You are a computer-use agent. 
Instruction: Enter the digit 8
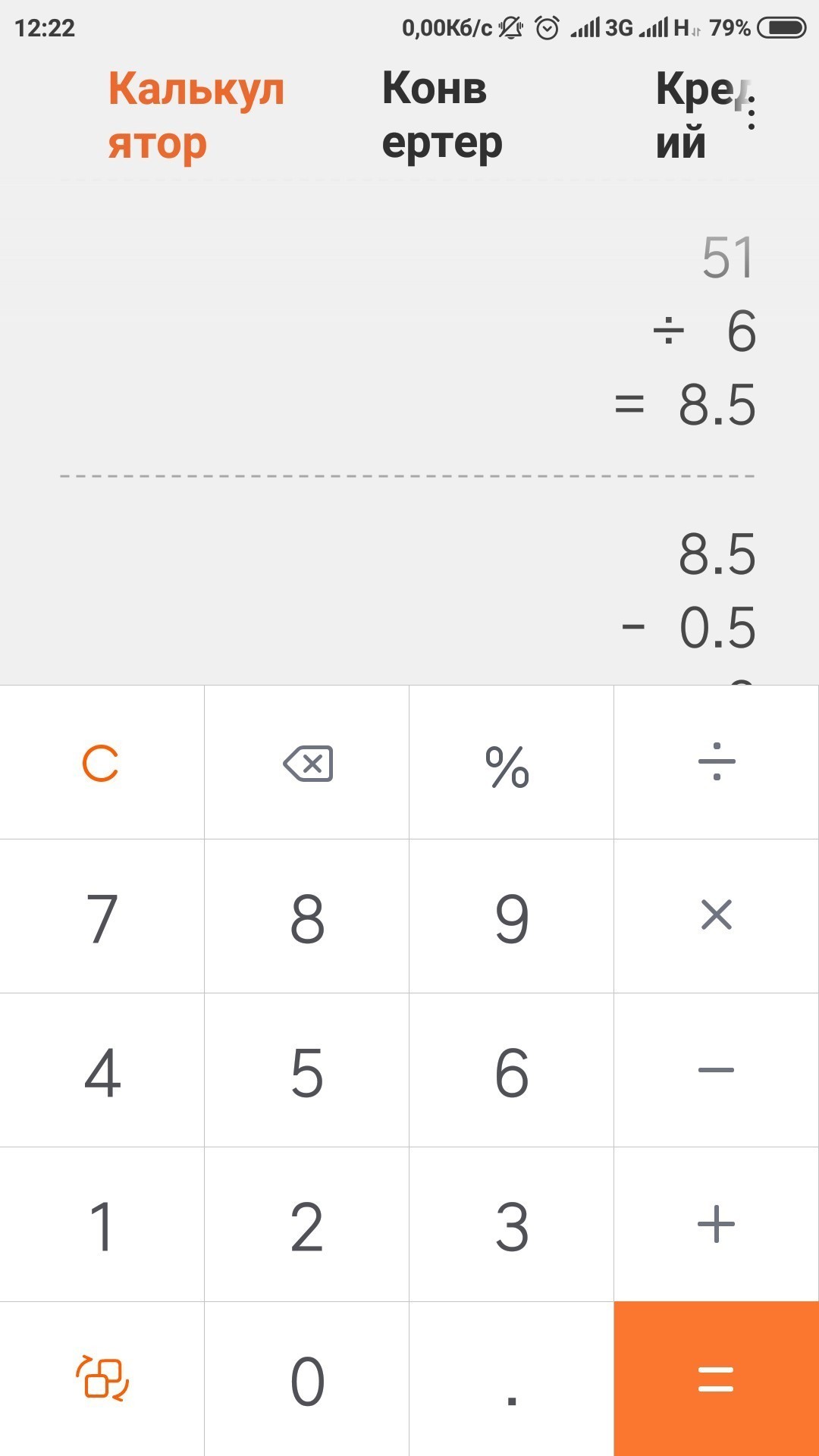[307, 916]
